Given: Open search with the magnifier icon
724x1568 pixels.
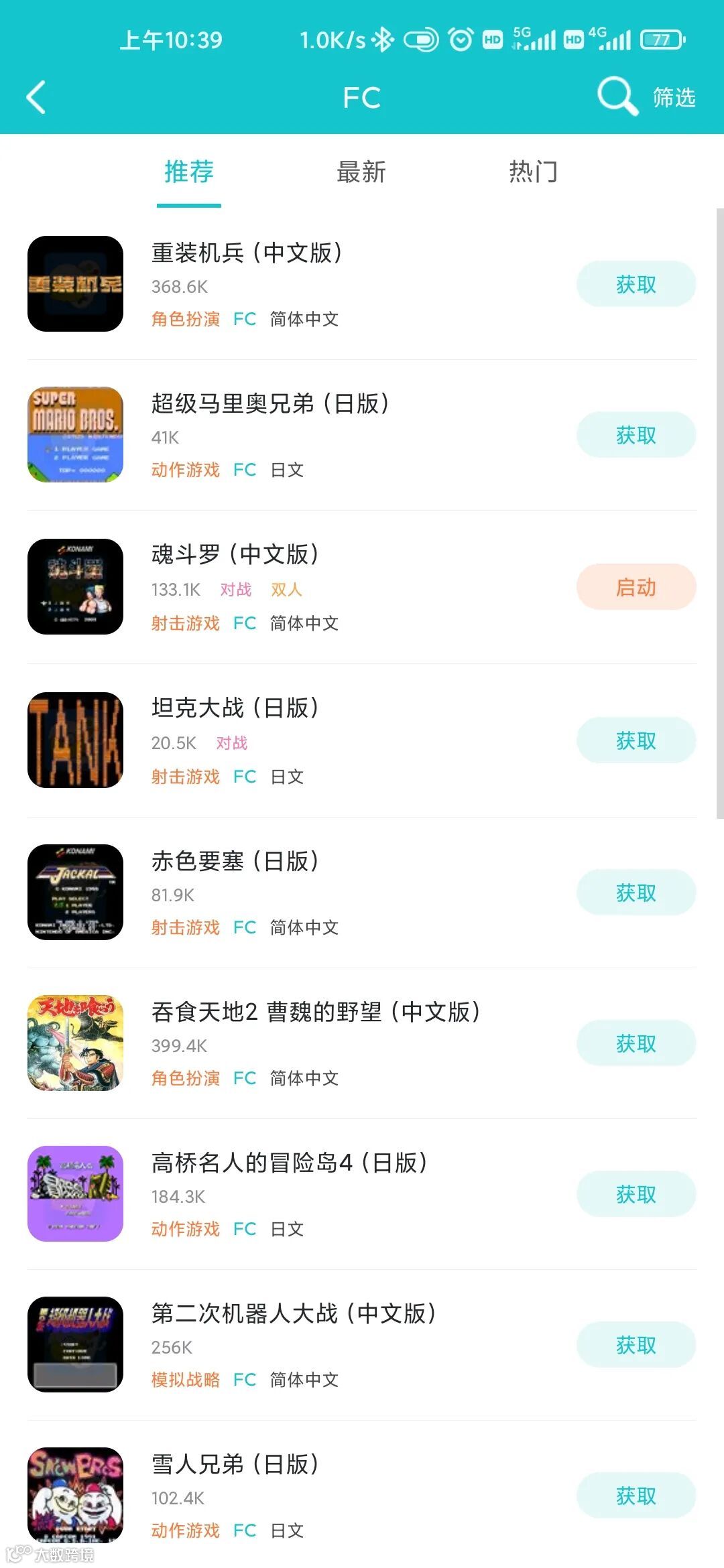Looking at the screenshot, I should [617, 96].
